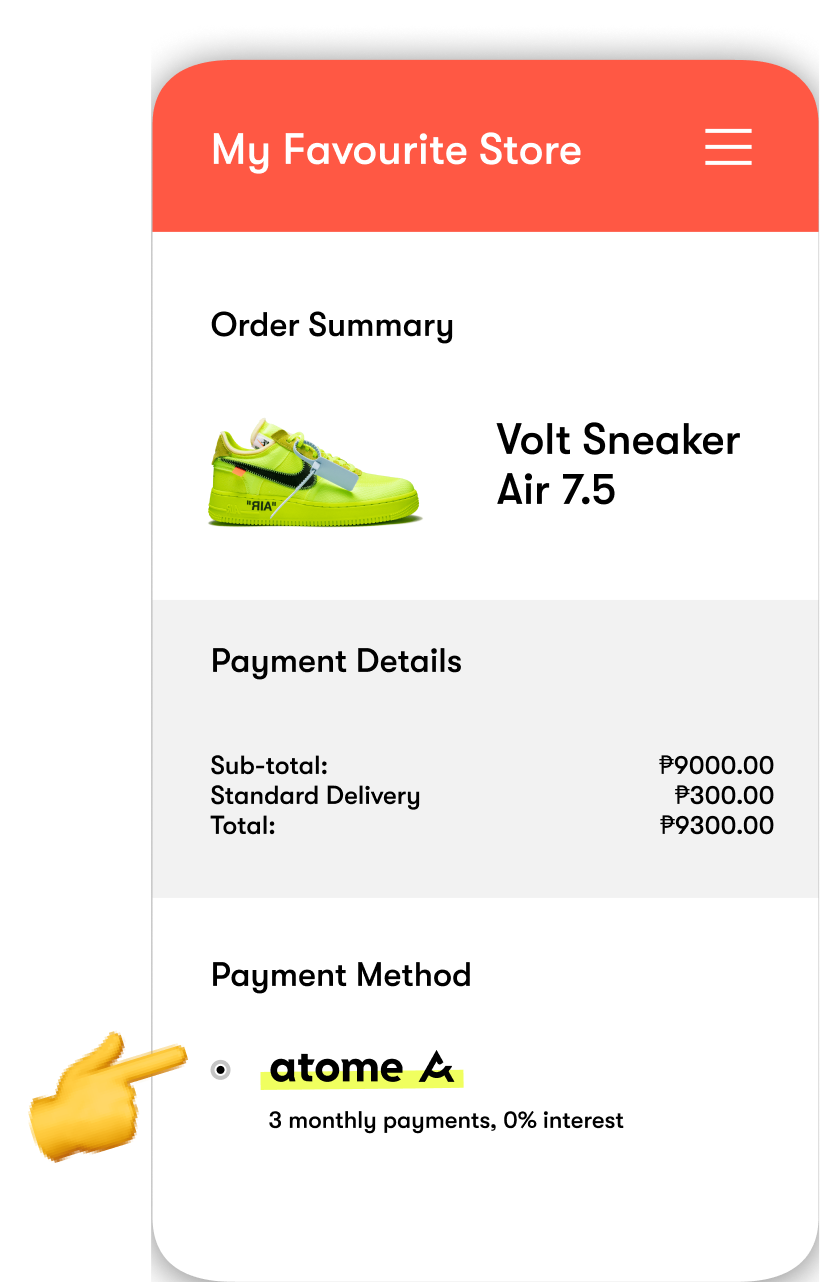Screen dimensions: 820x1282
Task: Click the Volt Sneaker product image
Action: click(315, 470)
